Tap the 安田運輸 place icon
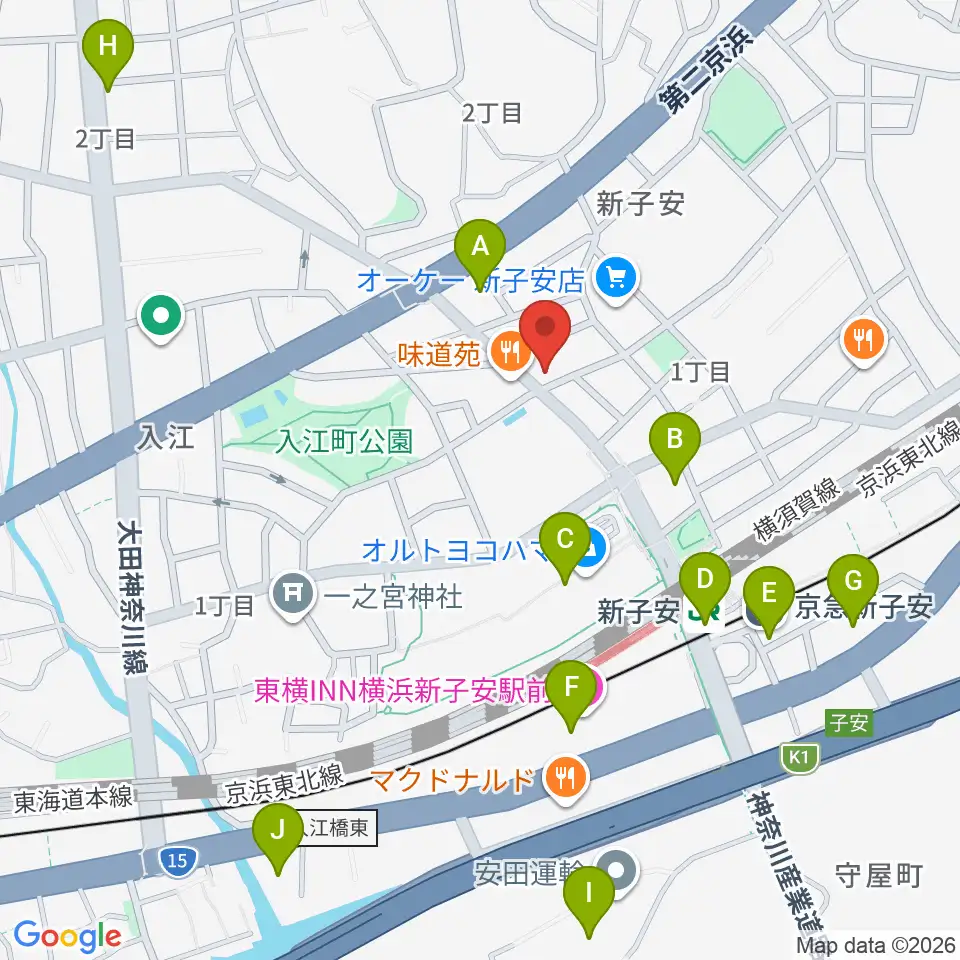Screen dimensions: 960x960 tap(618, 871)
